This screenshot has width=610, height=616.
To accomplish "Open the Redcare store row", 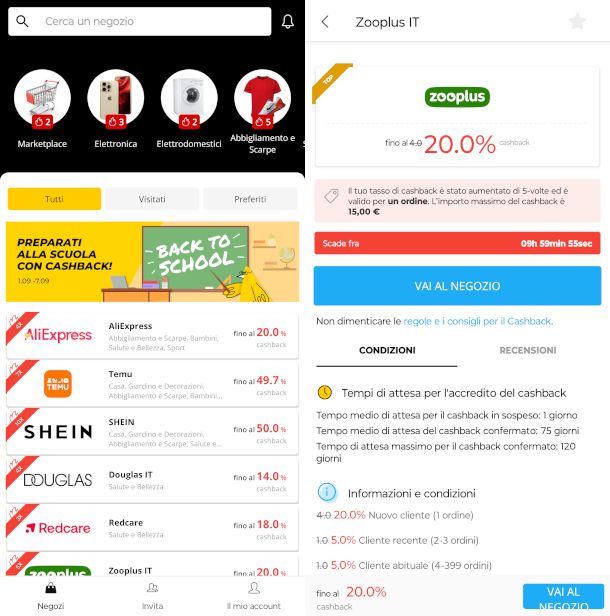I will [x=152, y=529].
